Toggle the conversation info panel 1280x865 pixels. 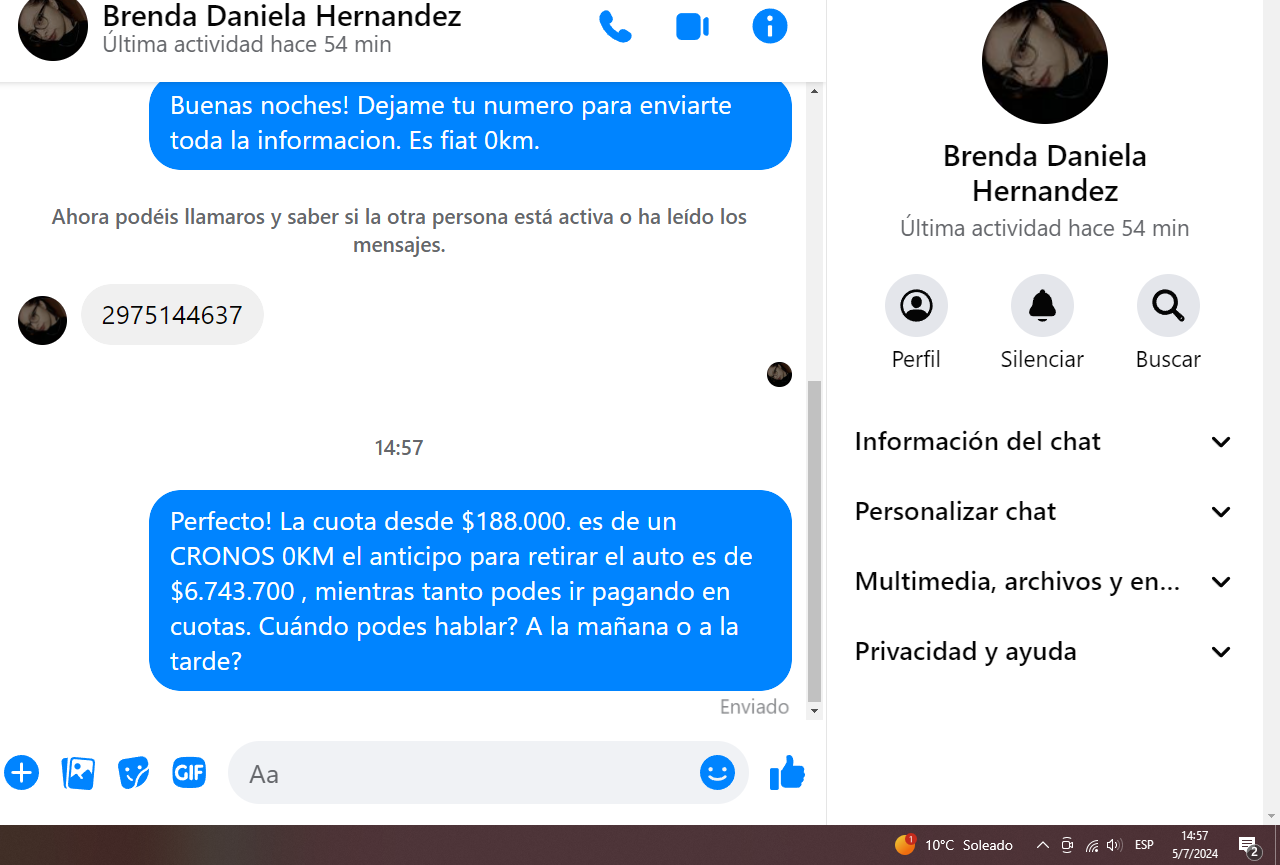point(769,27)
